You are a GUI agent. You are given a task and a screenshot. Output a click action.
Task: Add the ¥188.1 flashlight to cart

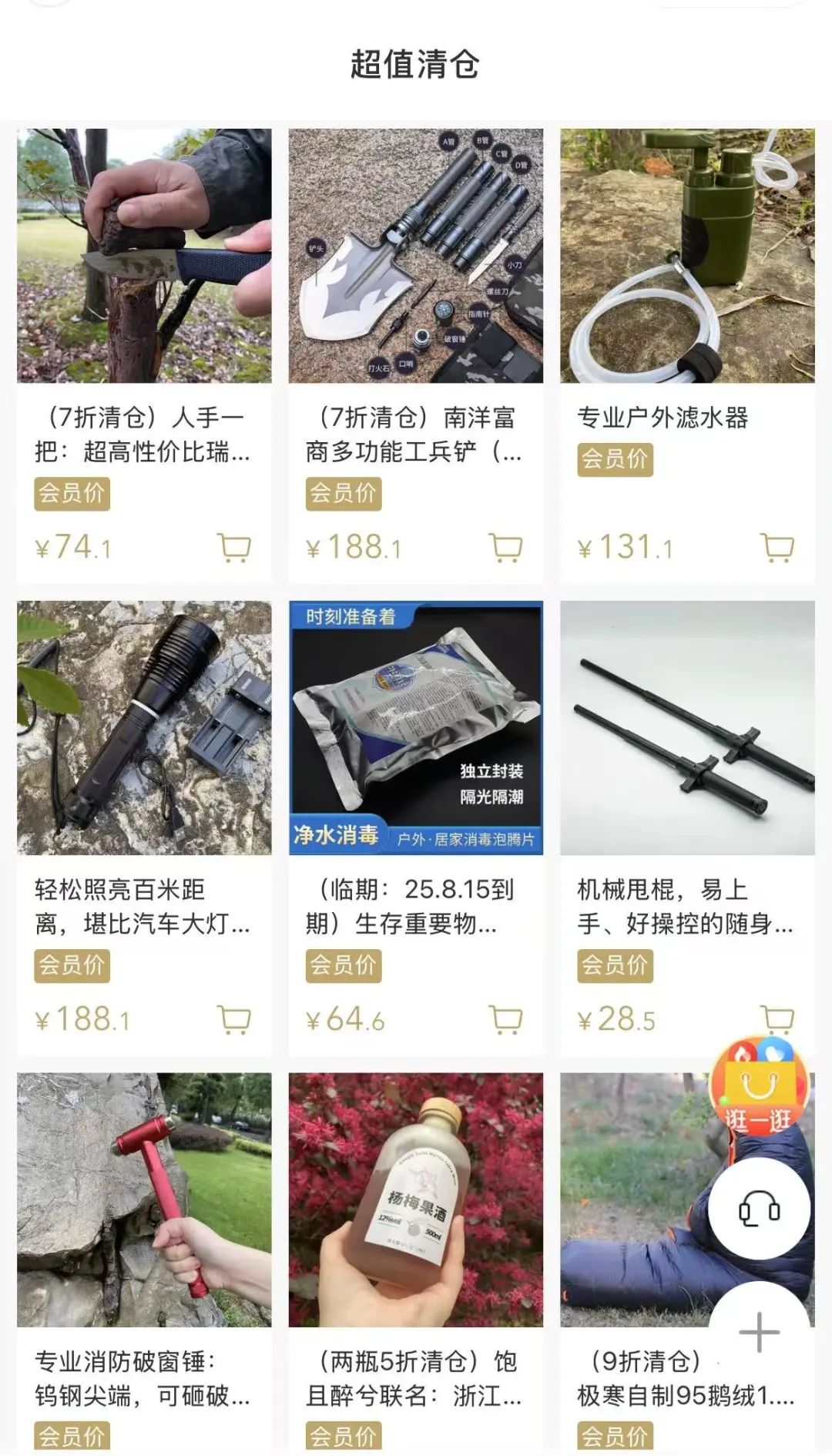(x=234, y=1019)
